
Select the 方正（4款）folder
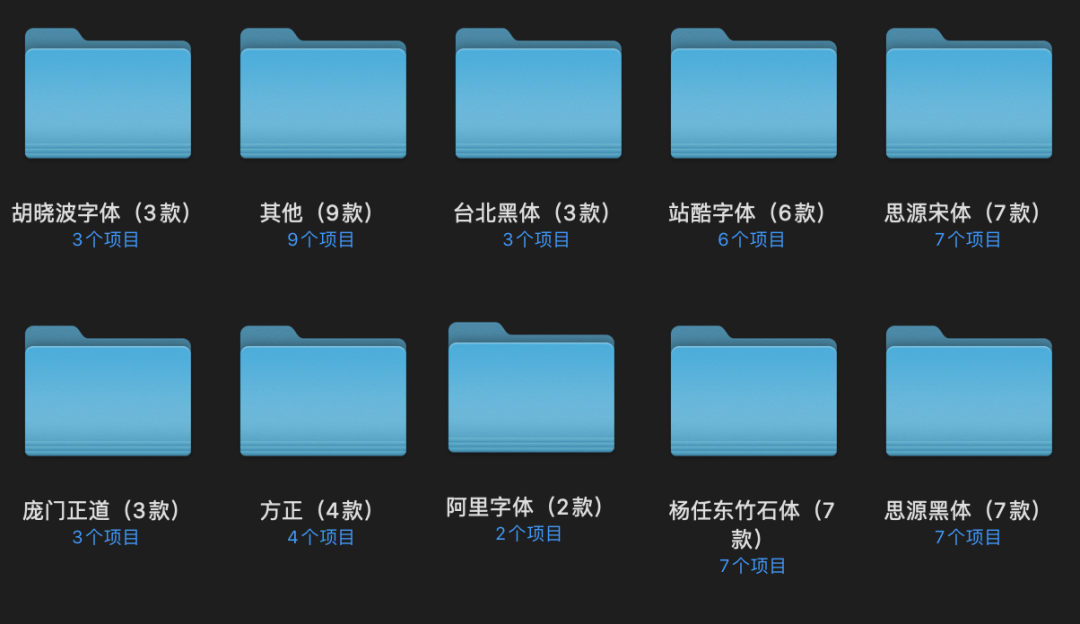323,392
